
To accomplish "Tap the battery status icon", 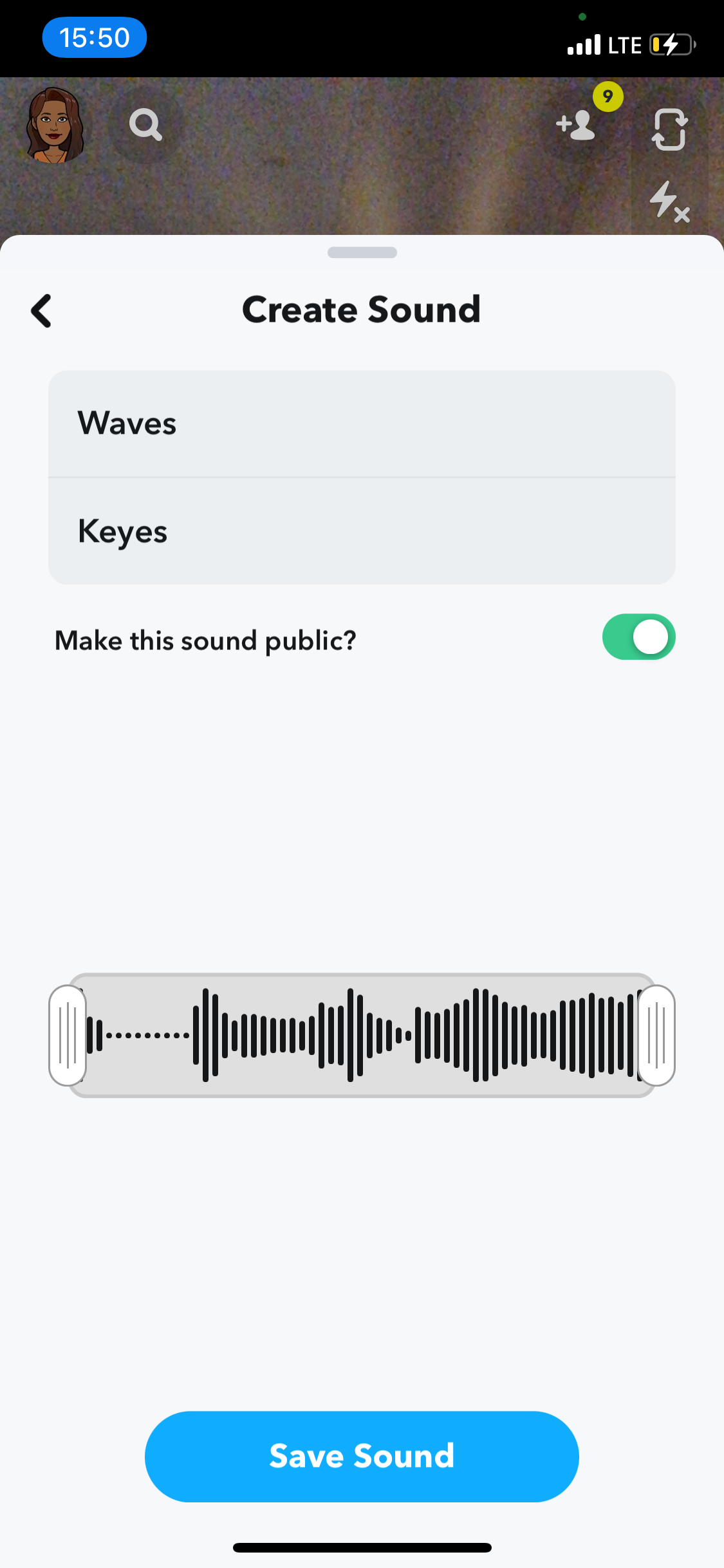I will [669, 44].
